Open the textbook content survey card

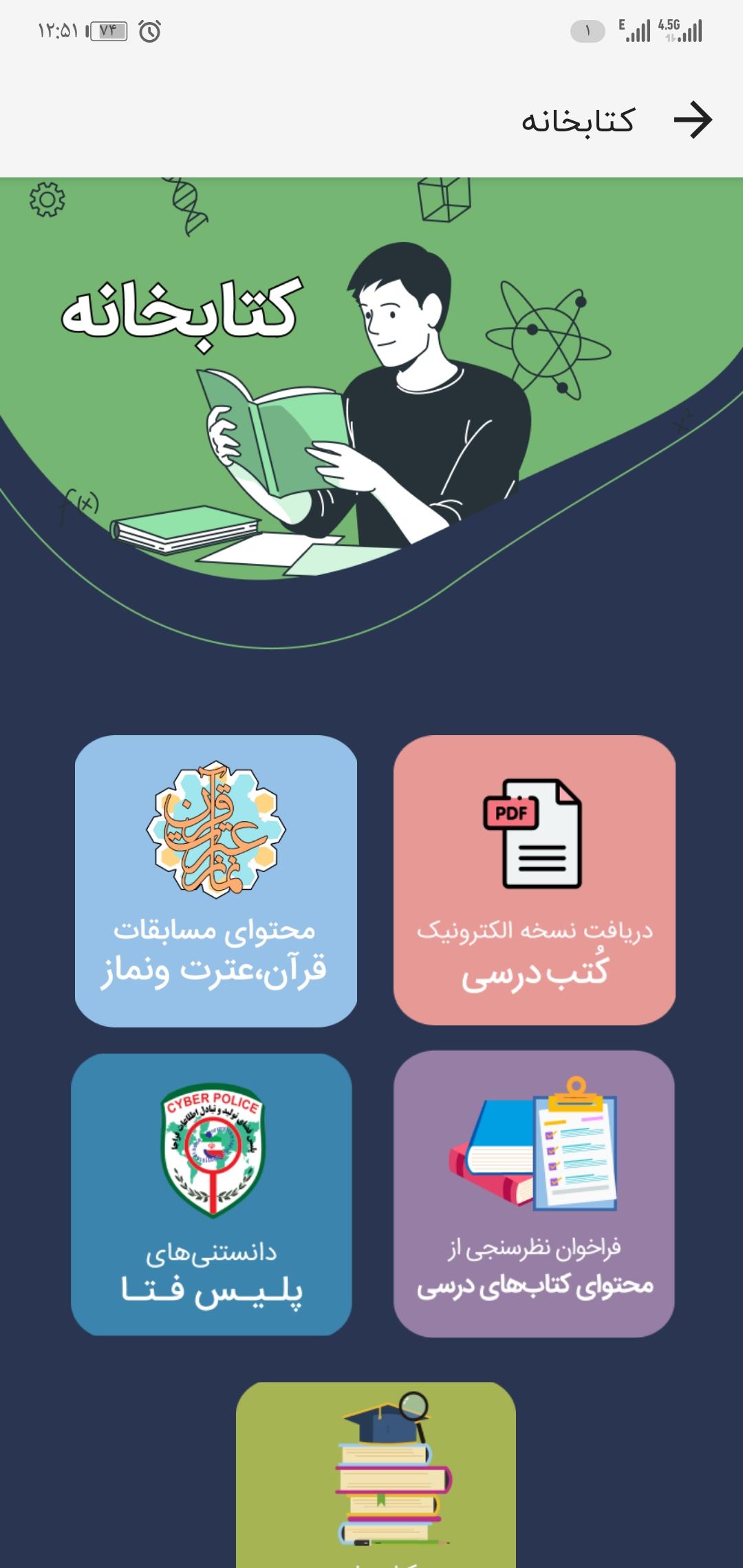click(x=534, y=1194)
